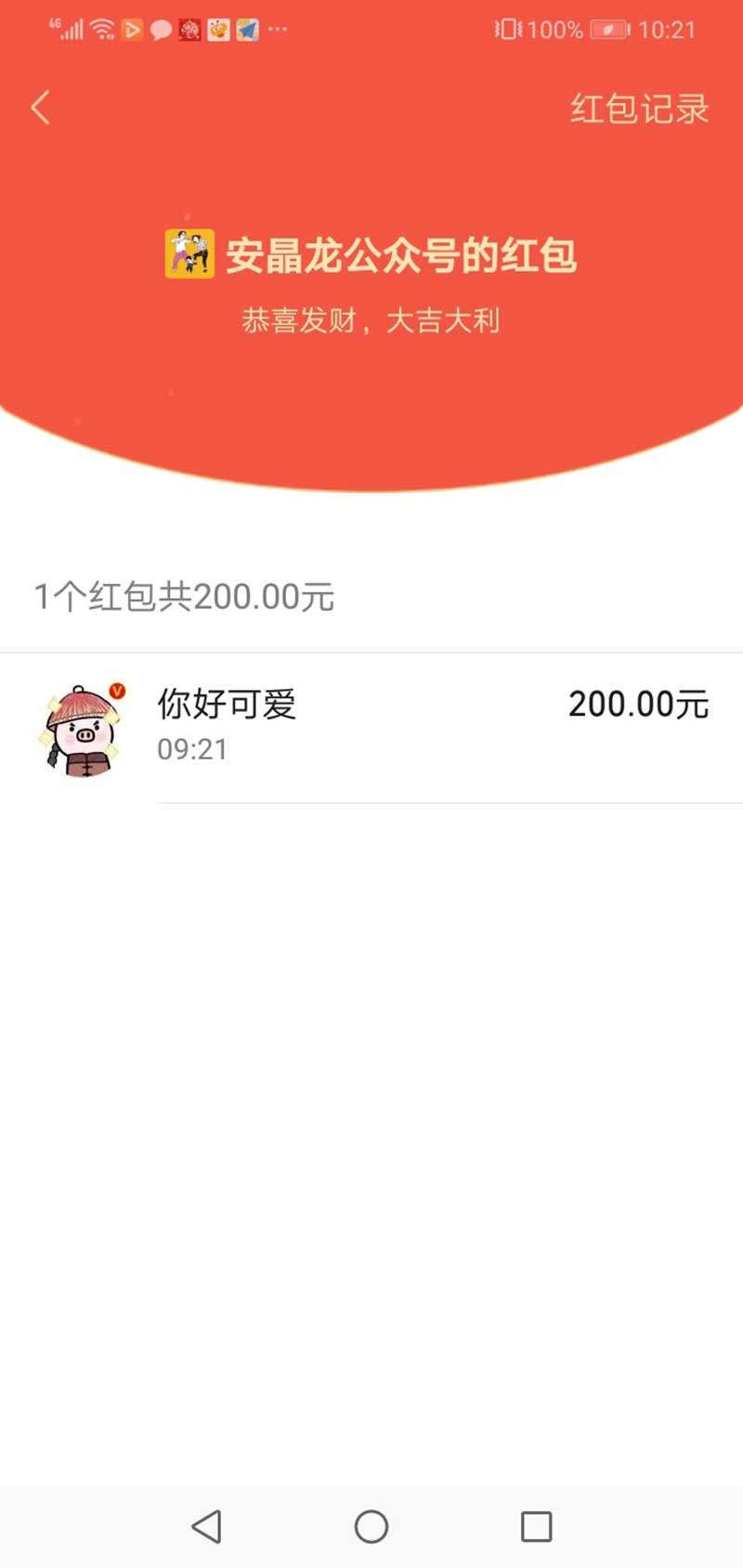
Task: Tap the battery icon in the status bar
Action: (608, 30)
